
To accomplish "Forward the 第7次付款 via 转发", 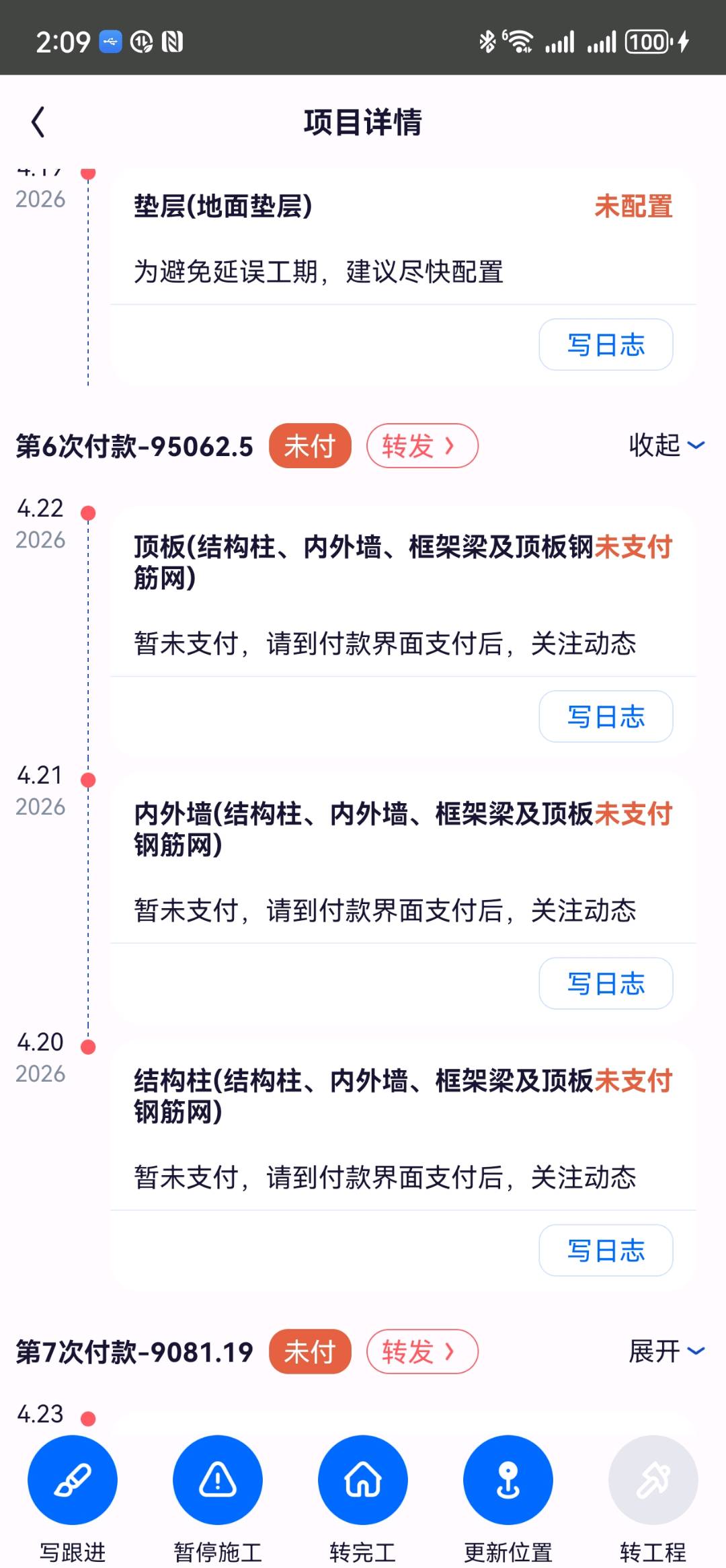I will point(422,1351).
